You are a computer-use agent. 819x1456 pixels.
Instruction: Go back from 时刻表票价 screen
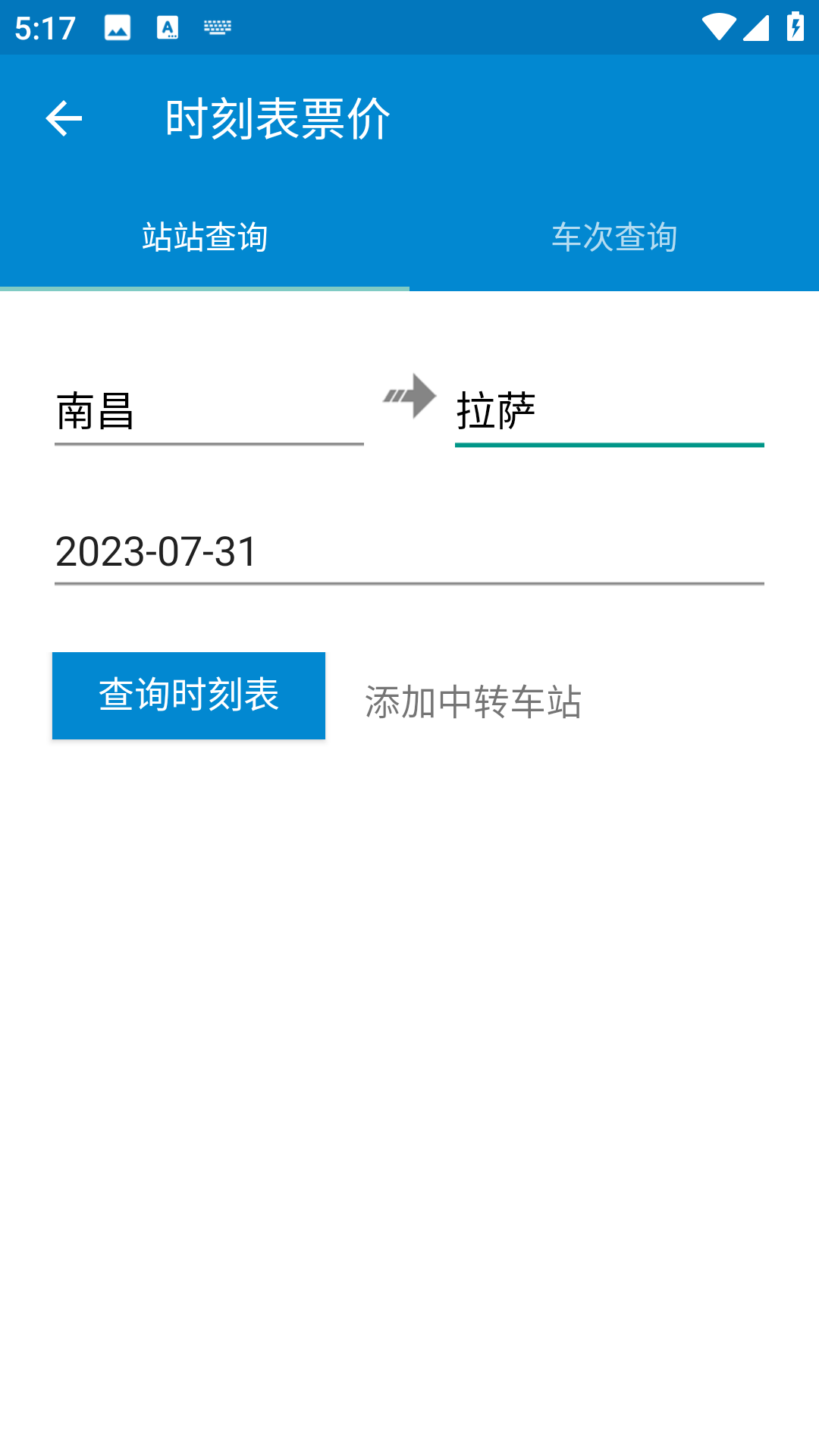pos(64,119)
